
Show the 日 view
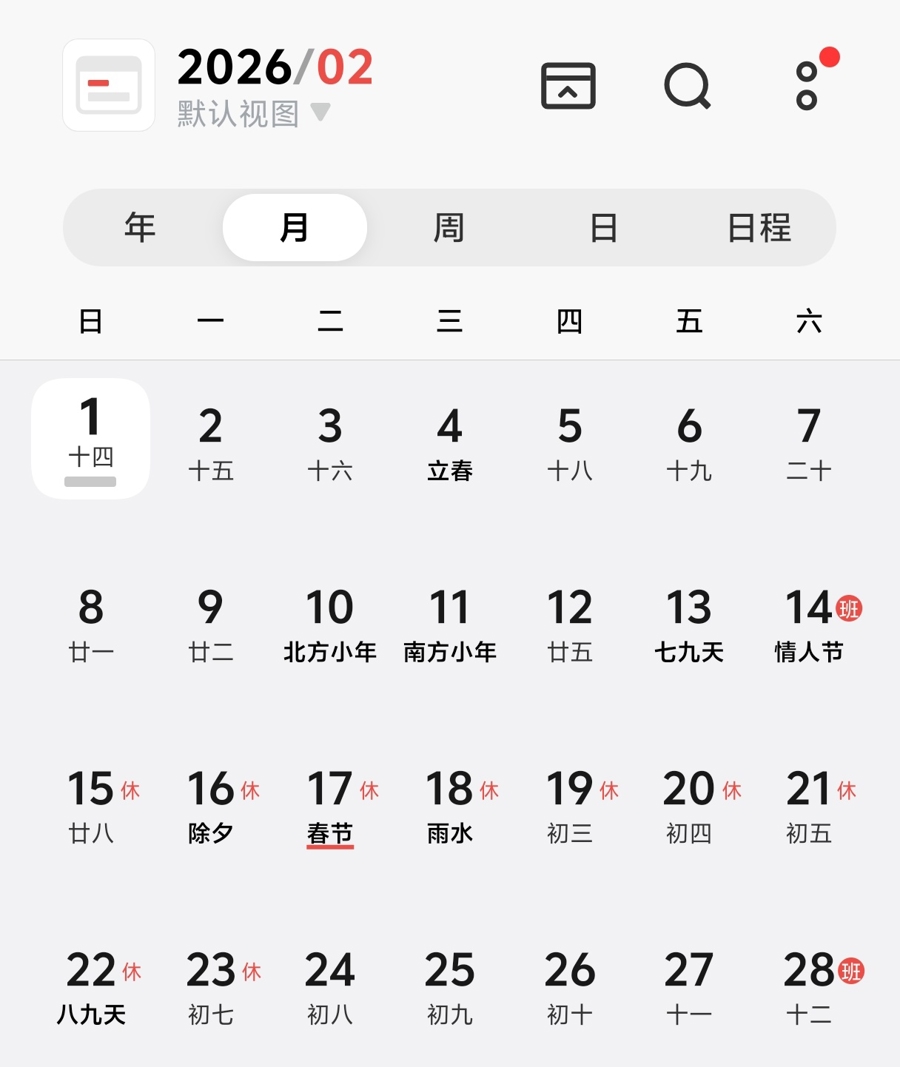point(603,228)
